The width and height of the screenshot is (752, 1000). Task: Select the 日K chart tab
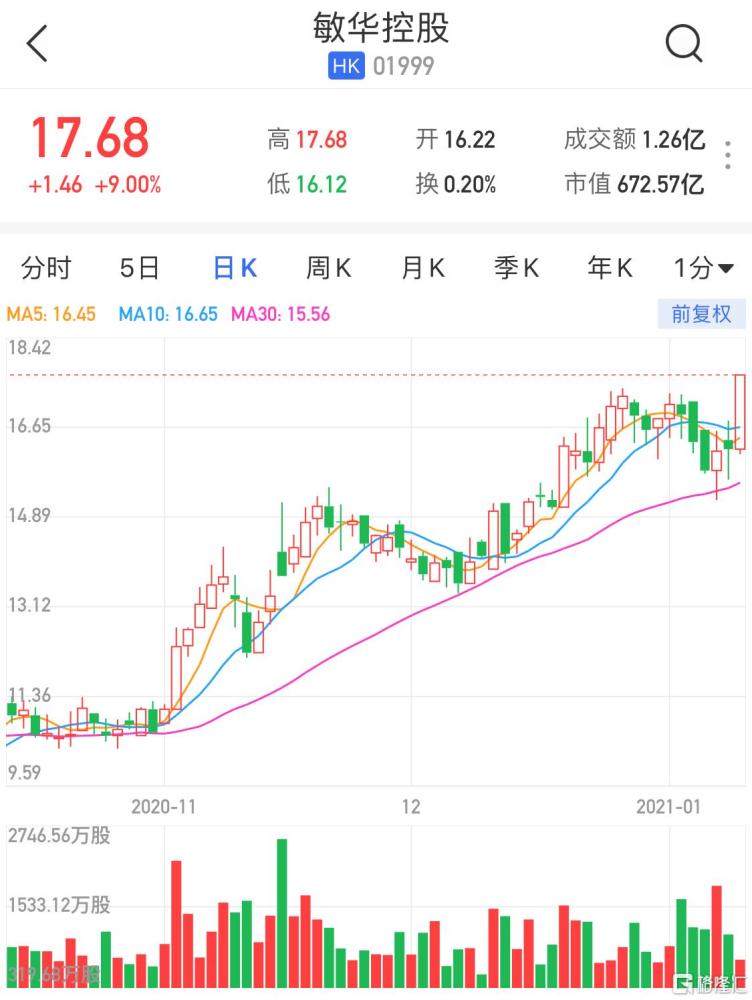tap(235, 268)
